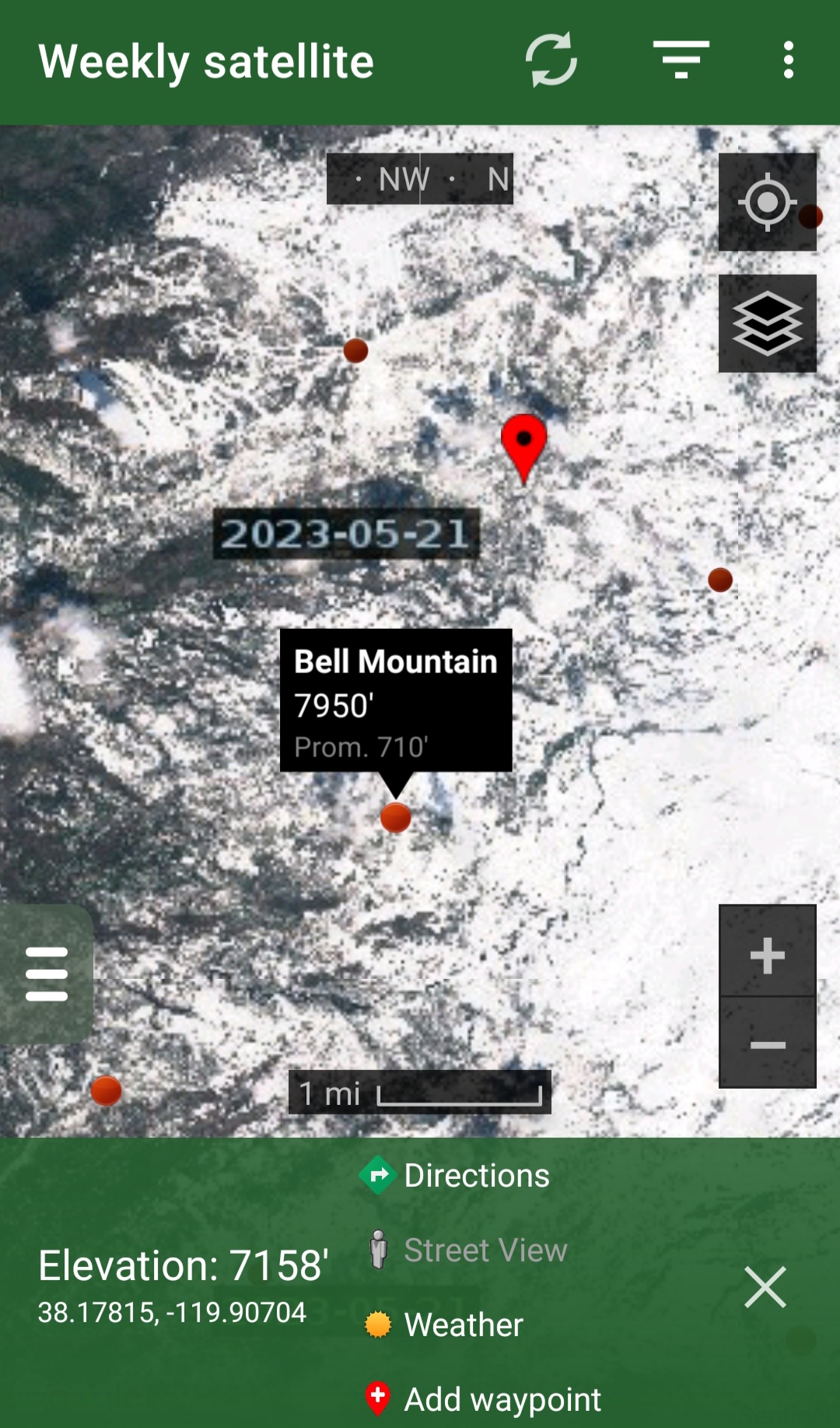Check Weather for this location
Viewport: 840px width, 1428px height.
[444, 1324]
